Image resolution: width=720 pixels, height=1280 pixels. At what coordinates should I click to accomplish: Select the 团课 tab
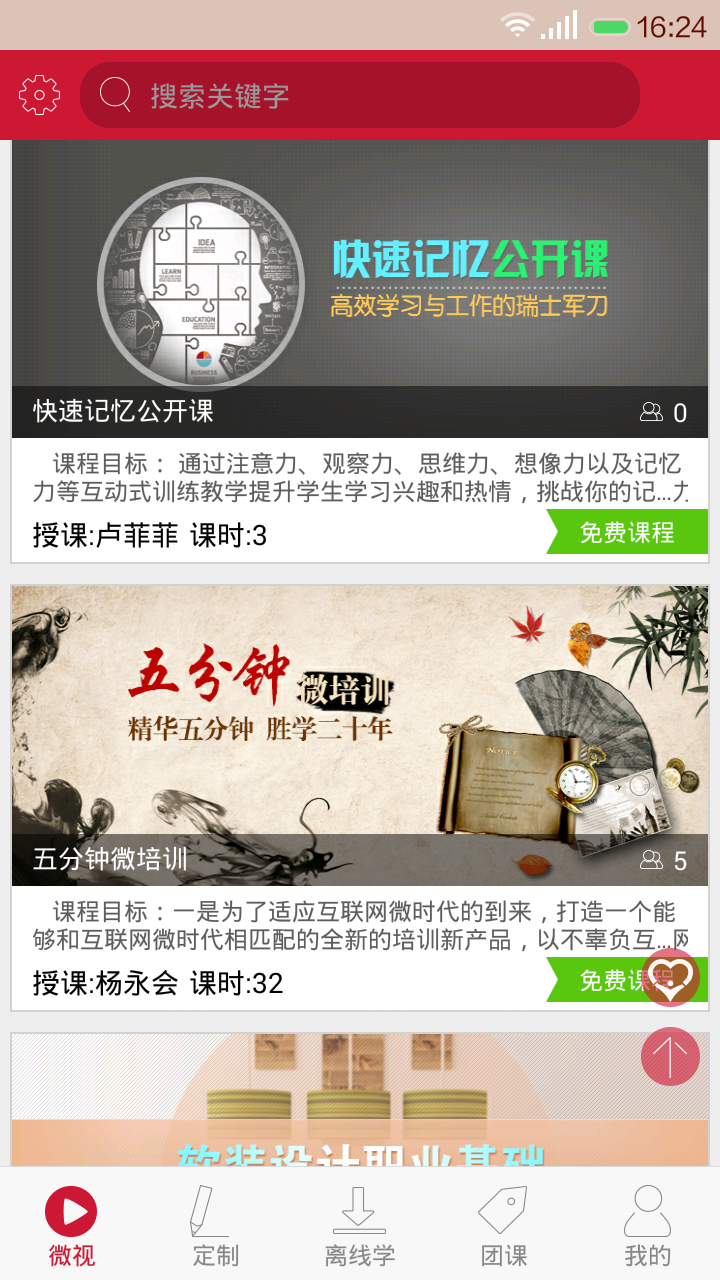(x=504, y=1225)
